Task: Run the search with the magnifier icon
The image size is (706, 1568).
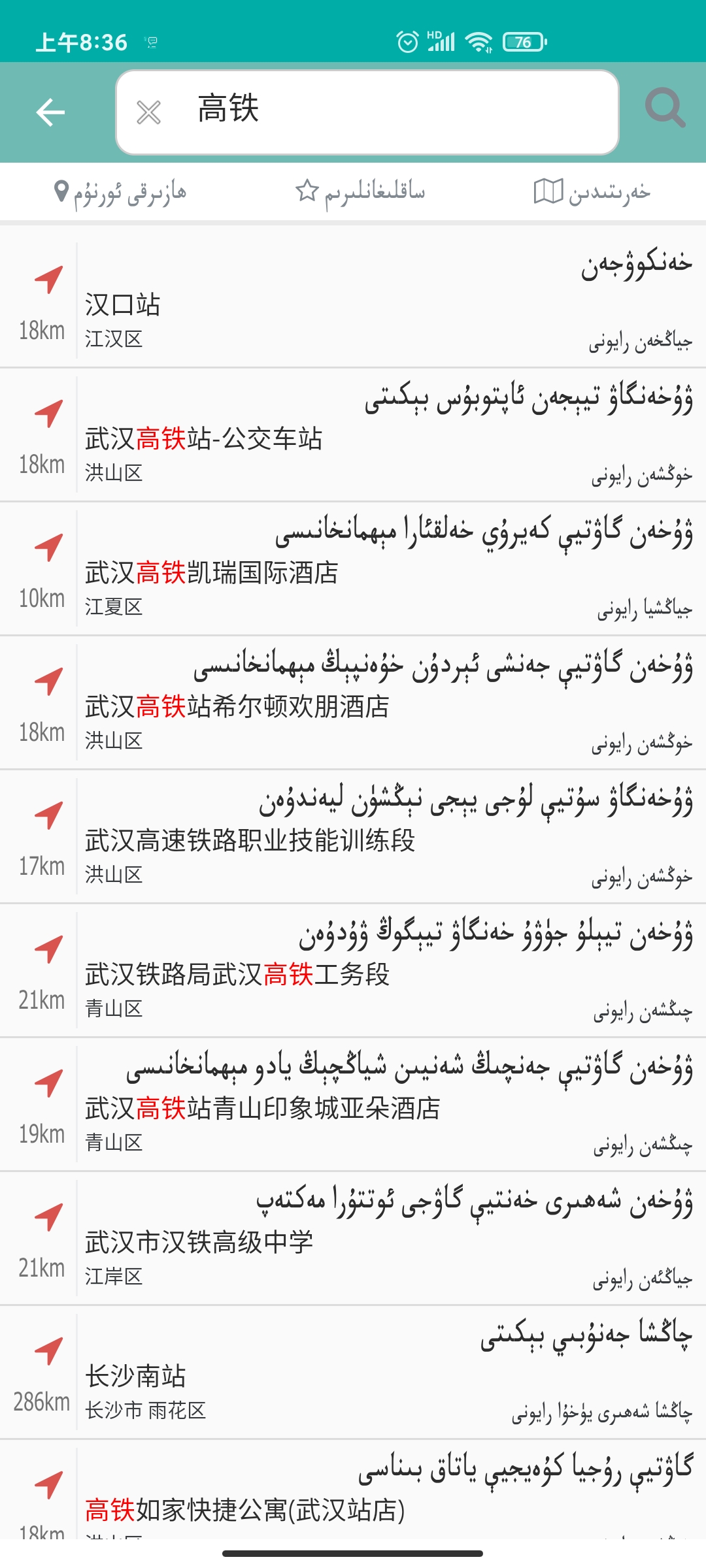Action: [x=664, y=109]
